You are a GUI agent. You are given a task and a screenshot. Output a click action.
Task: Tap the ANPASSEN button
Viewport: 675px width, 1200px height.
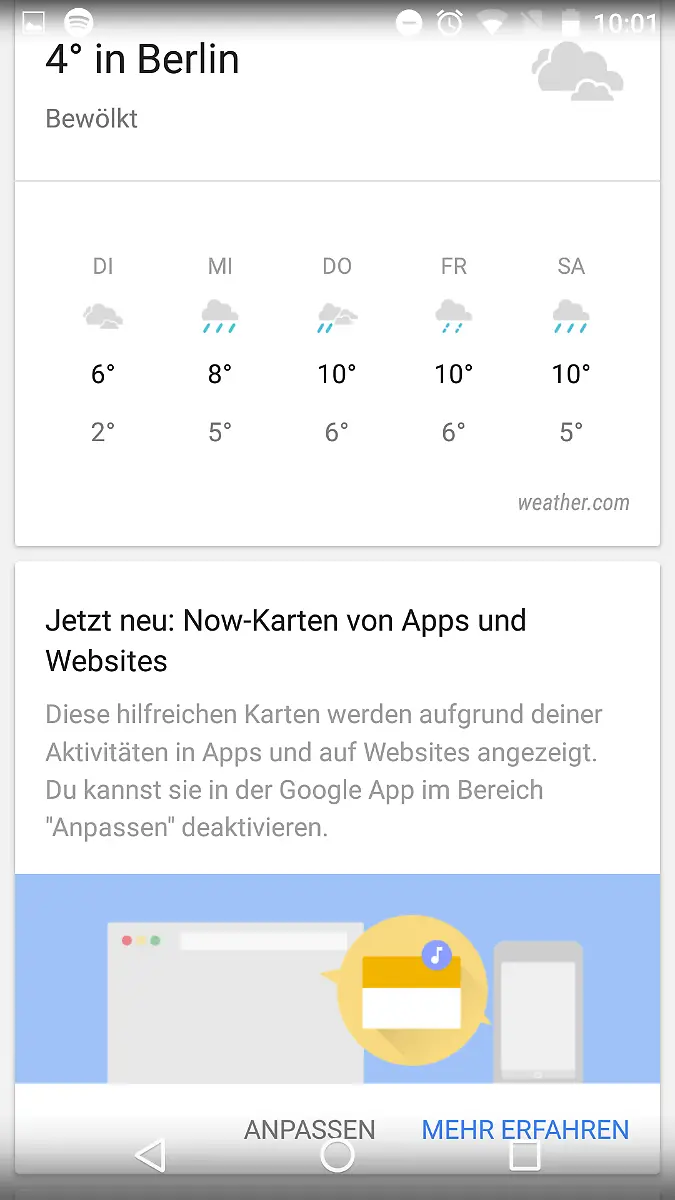point(310,1130)
